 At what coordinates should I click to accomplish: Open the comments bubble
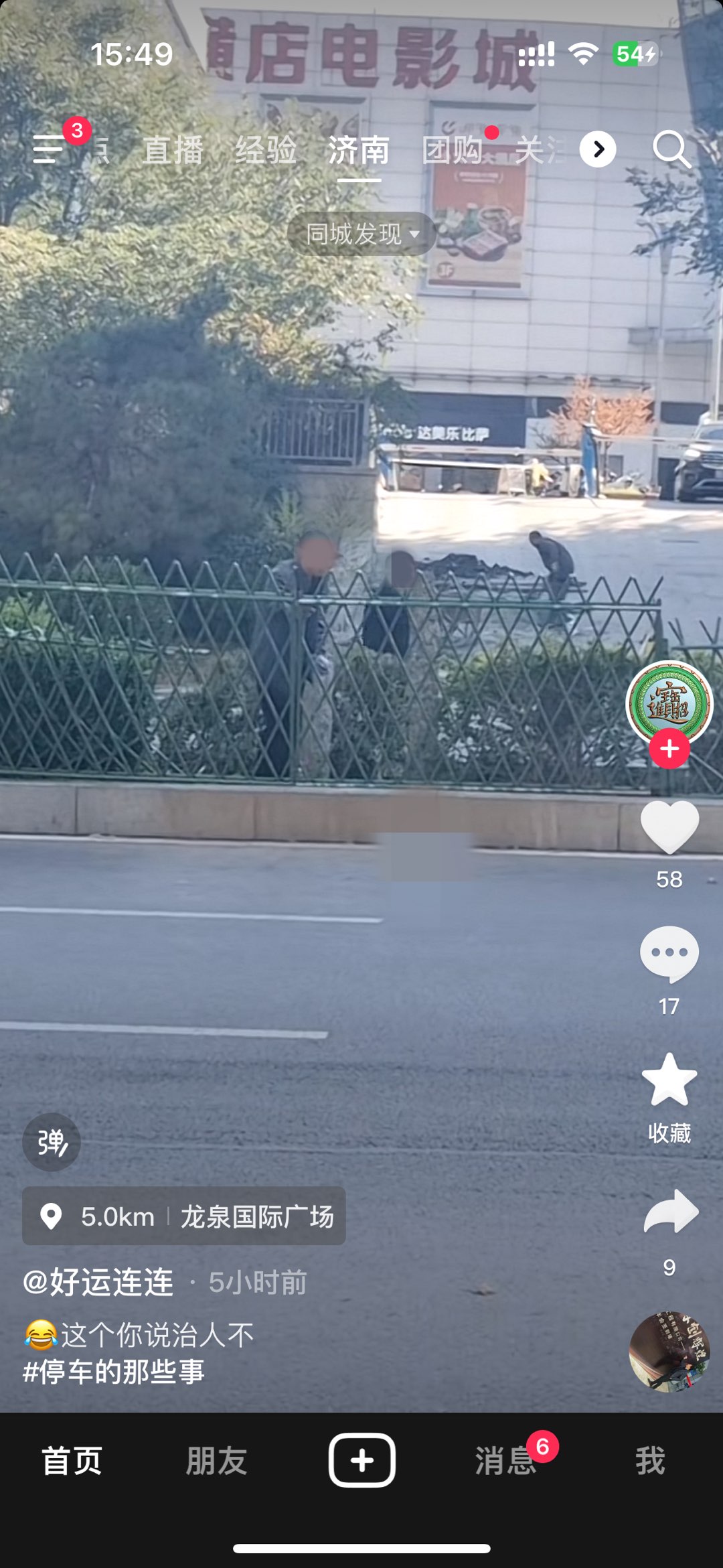tap(669, 954)
